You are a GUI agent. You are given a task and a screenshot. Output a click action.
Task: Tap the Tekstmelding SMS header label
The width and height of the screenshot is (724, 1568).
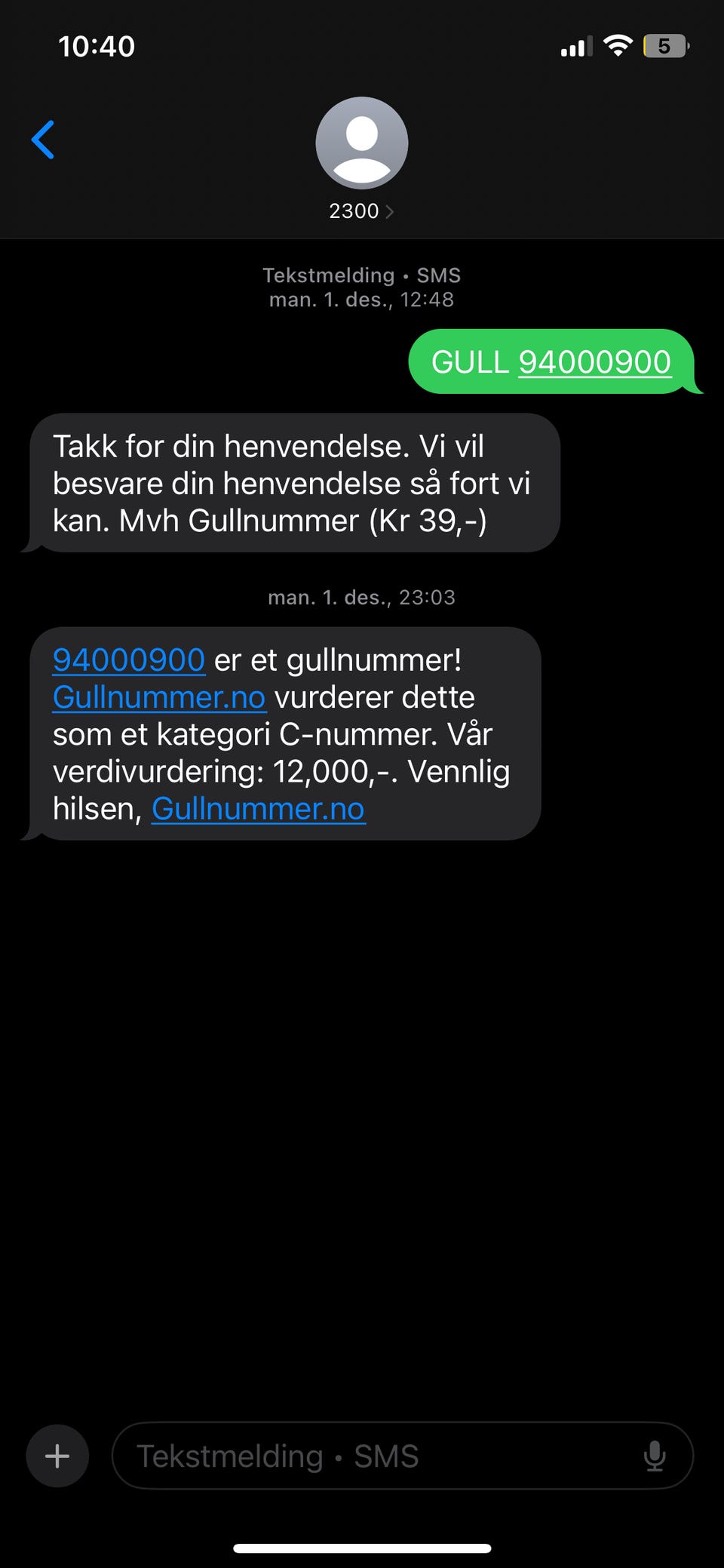coord(361,275)
